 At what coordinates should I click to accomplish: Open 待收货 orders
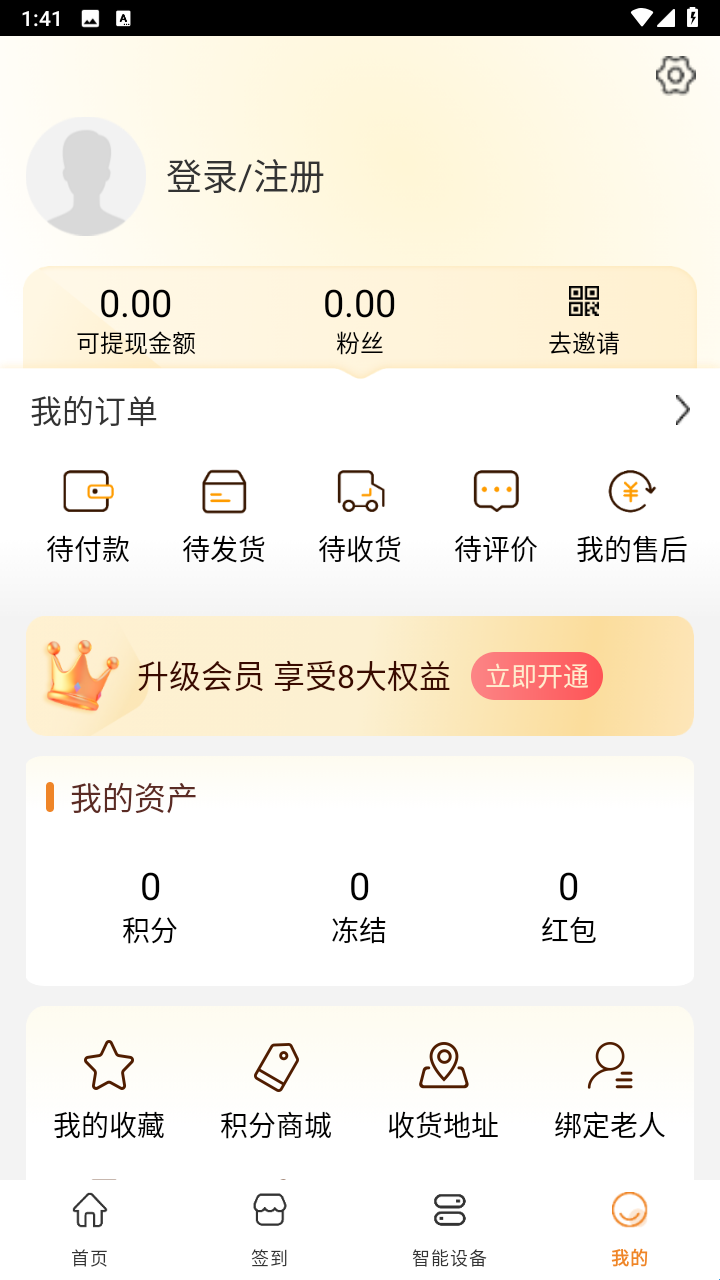click(360, 517)
